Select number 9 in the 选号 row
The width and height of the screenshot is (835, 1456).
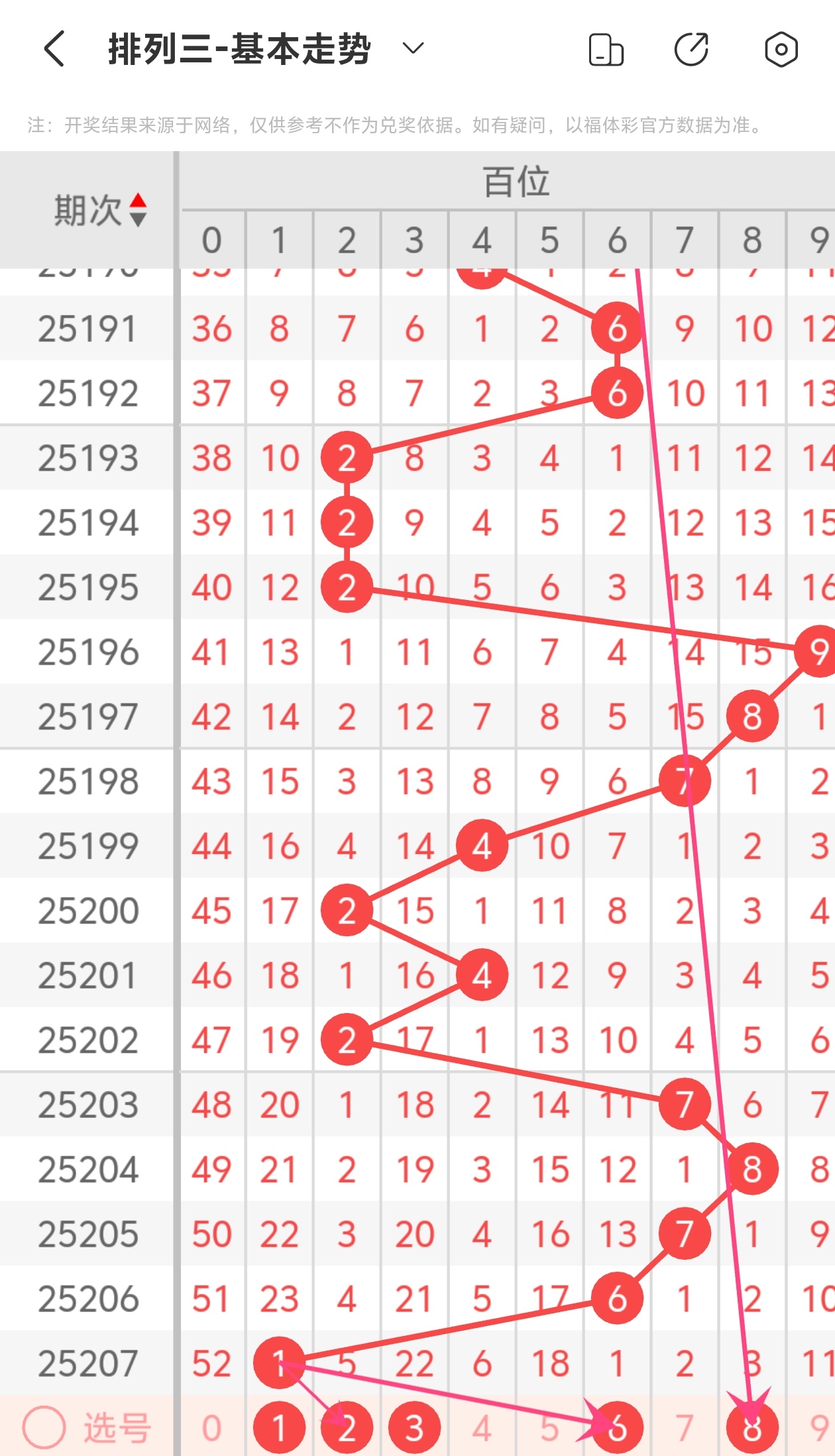tap(819, 1427)
